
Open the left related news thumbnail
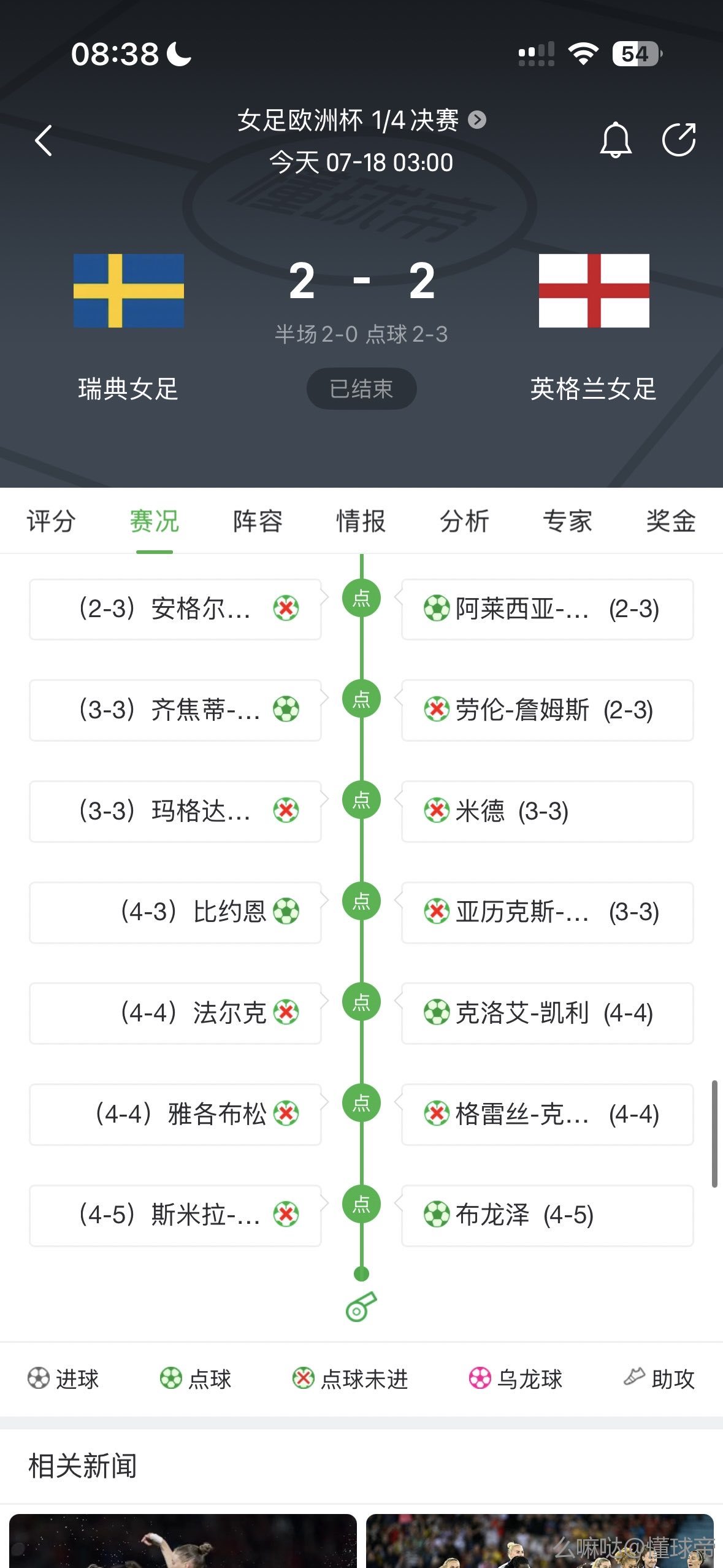coord(183,1540)
